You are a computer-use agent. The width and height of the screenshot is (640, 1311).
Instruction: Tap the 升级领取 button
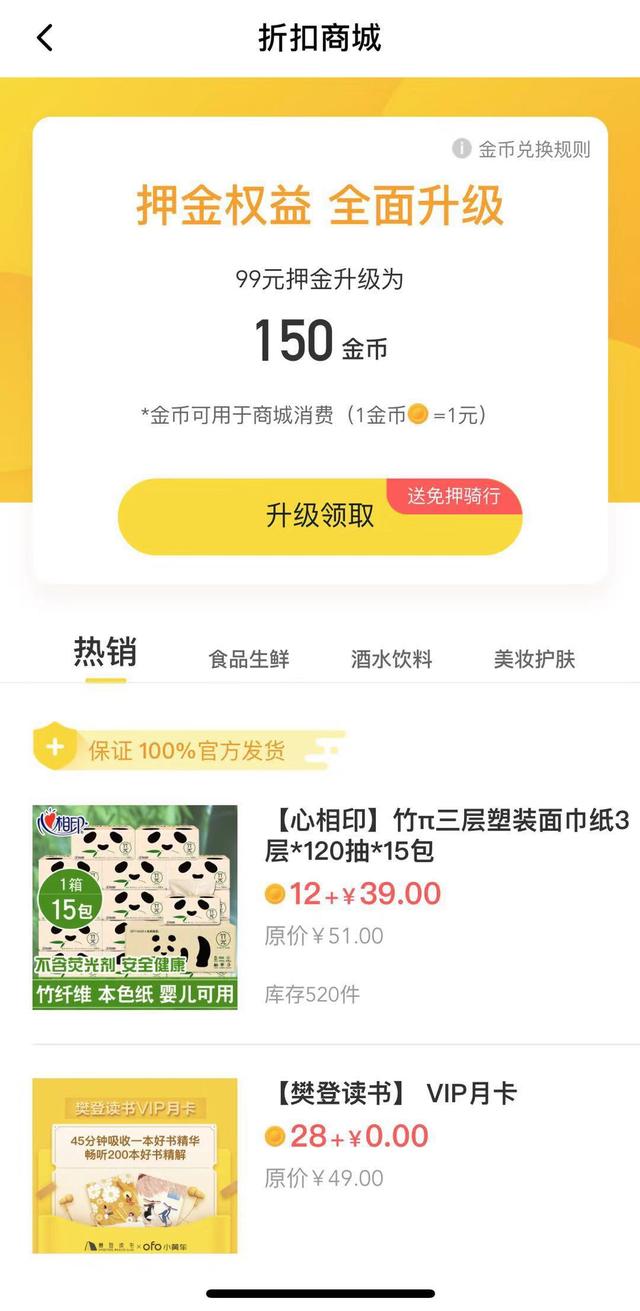[x=320, y=516]
